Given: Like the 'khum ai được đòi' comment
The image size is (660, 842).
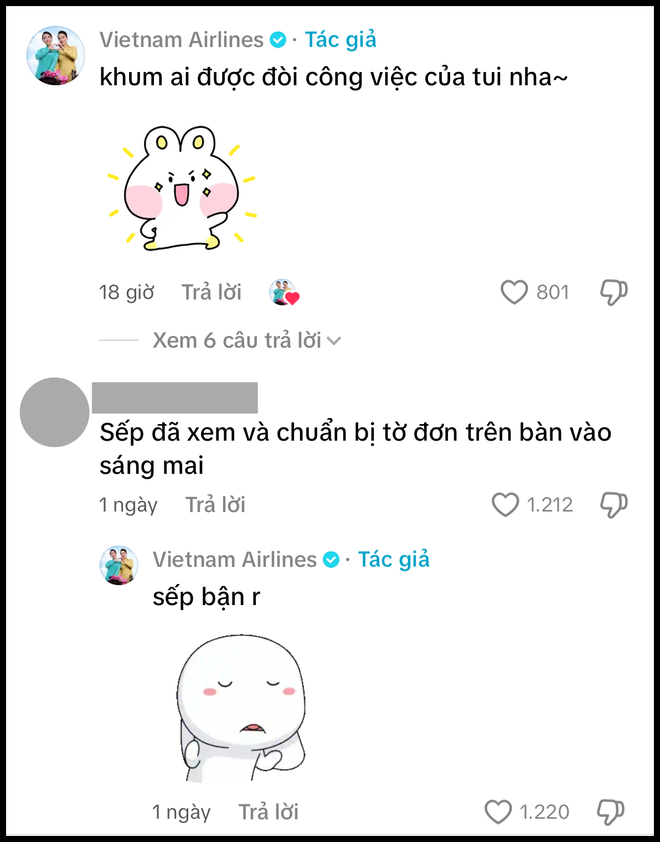Looking at the screenshot, I should pos(514,292).
